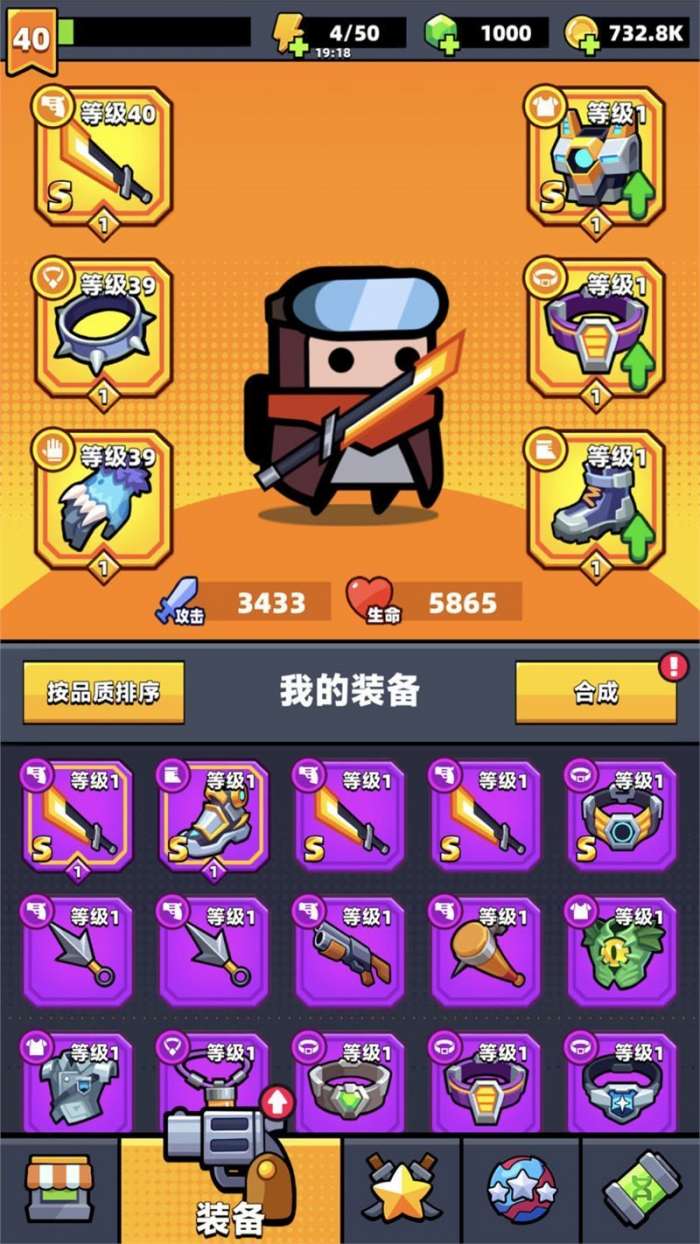Select the equipped boots slot
This screenshot has width=700, height=1244.
click(x=596, y=498)
